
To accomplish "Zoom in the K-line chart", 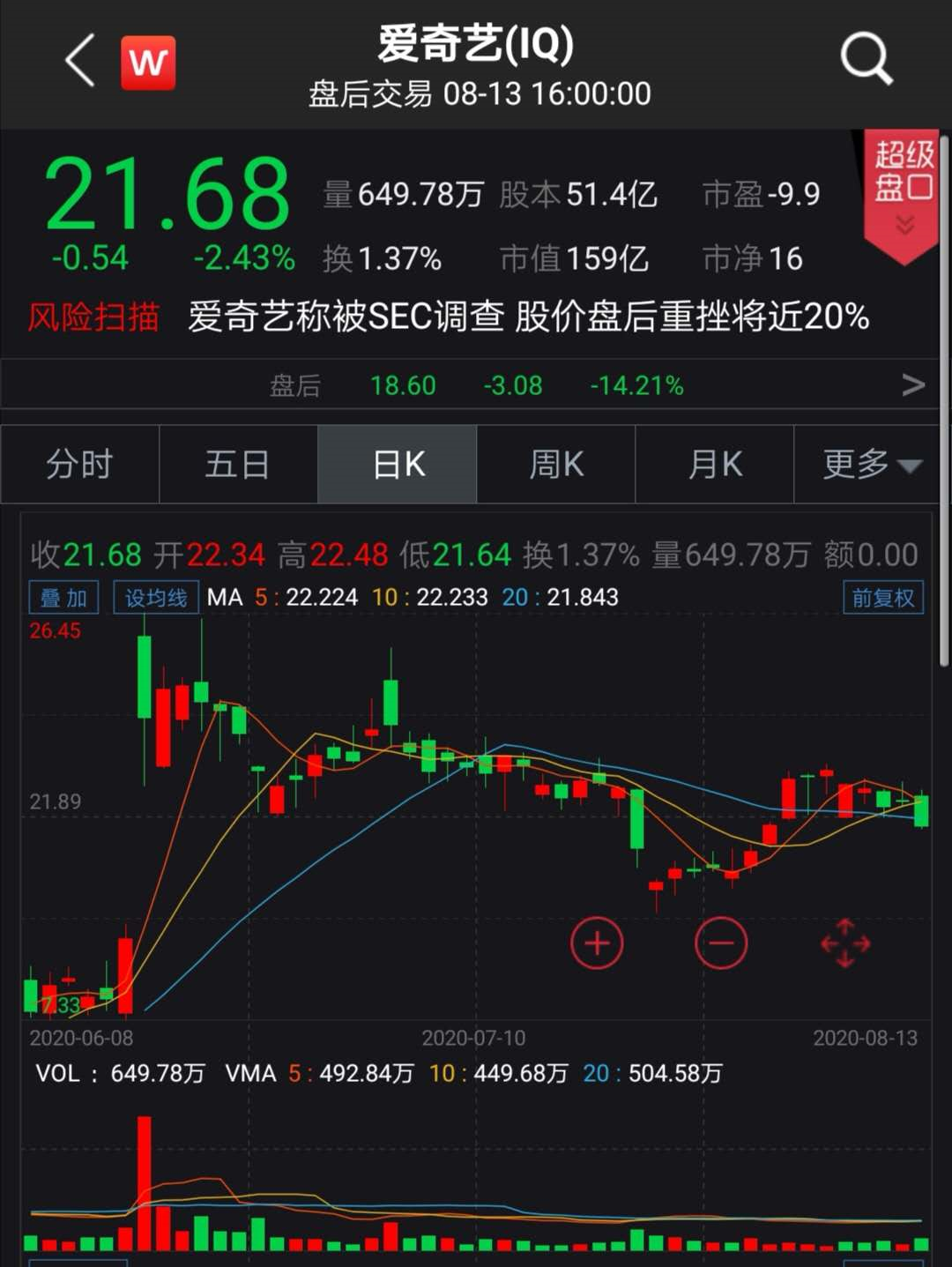I will click(x=597, y=943).
